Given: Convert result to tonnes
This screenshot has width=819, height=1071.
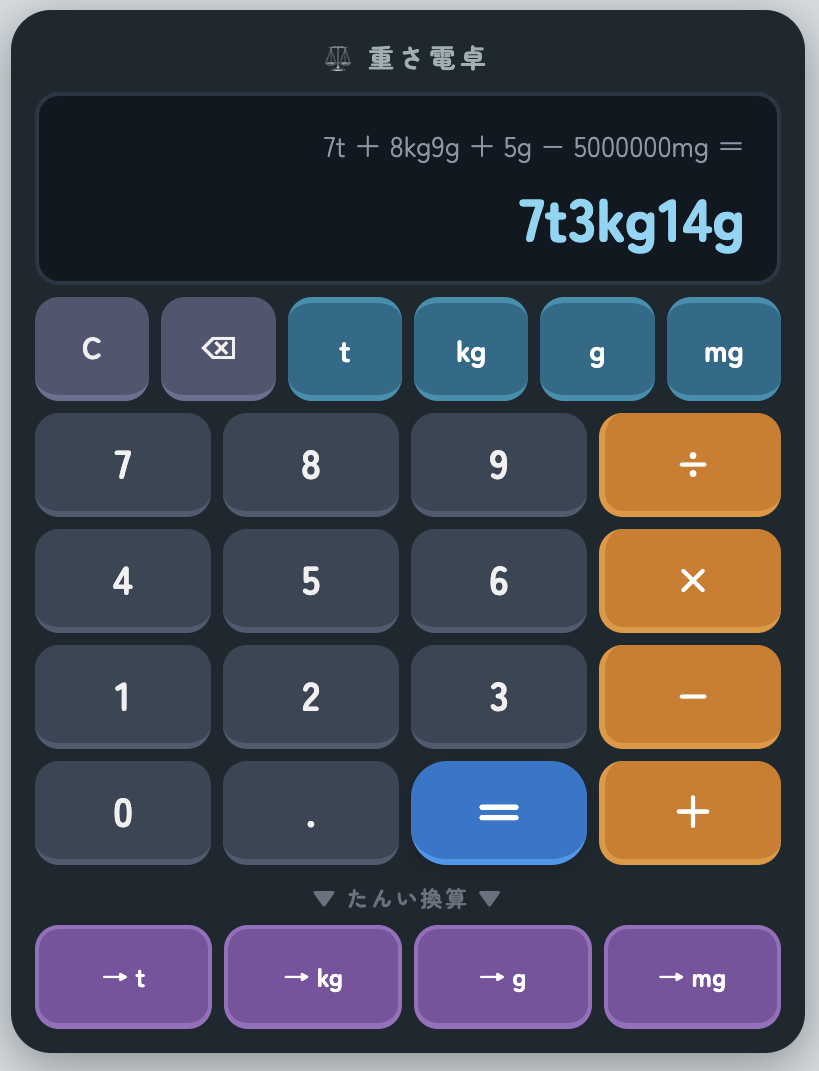Looking at the screenshot, I should (124, 978).
